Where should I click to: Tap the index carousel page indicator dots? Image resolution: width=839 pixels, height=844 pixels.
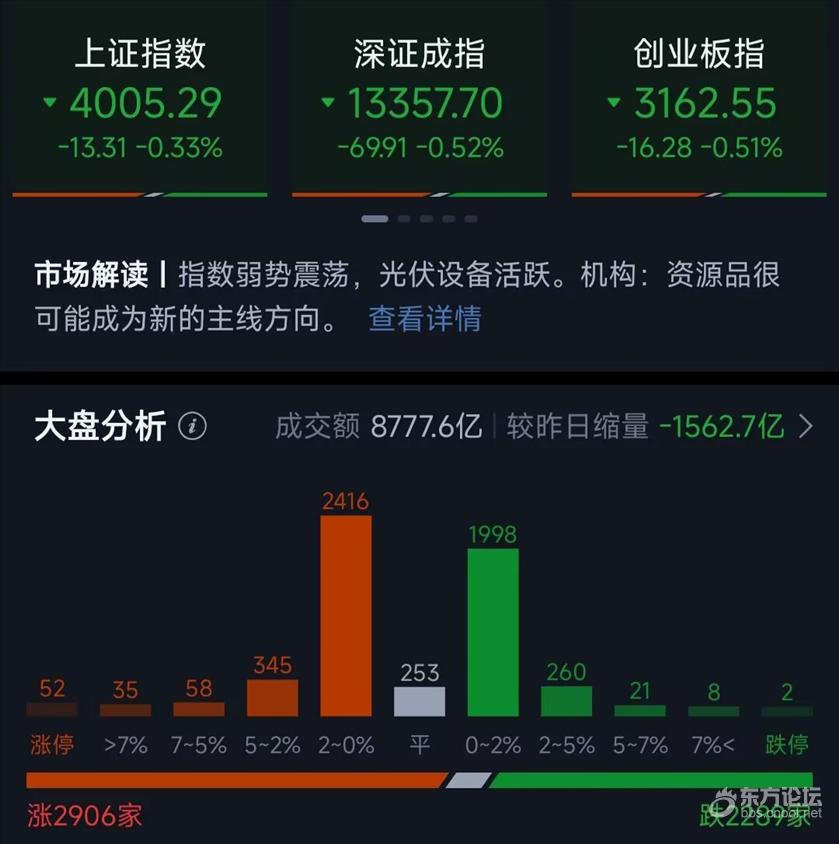coord(419,218)
